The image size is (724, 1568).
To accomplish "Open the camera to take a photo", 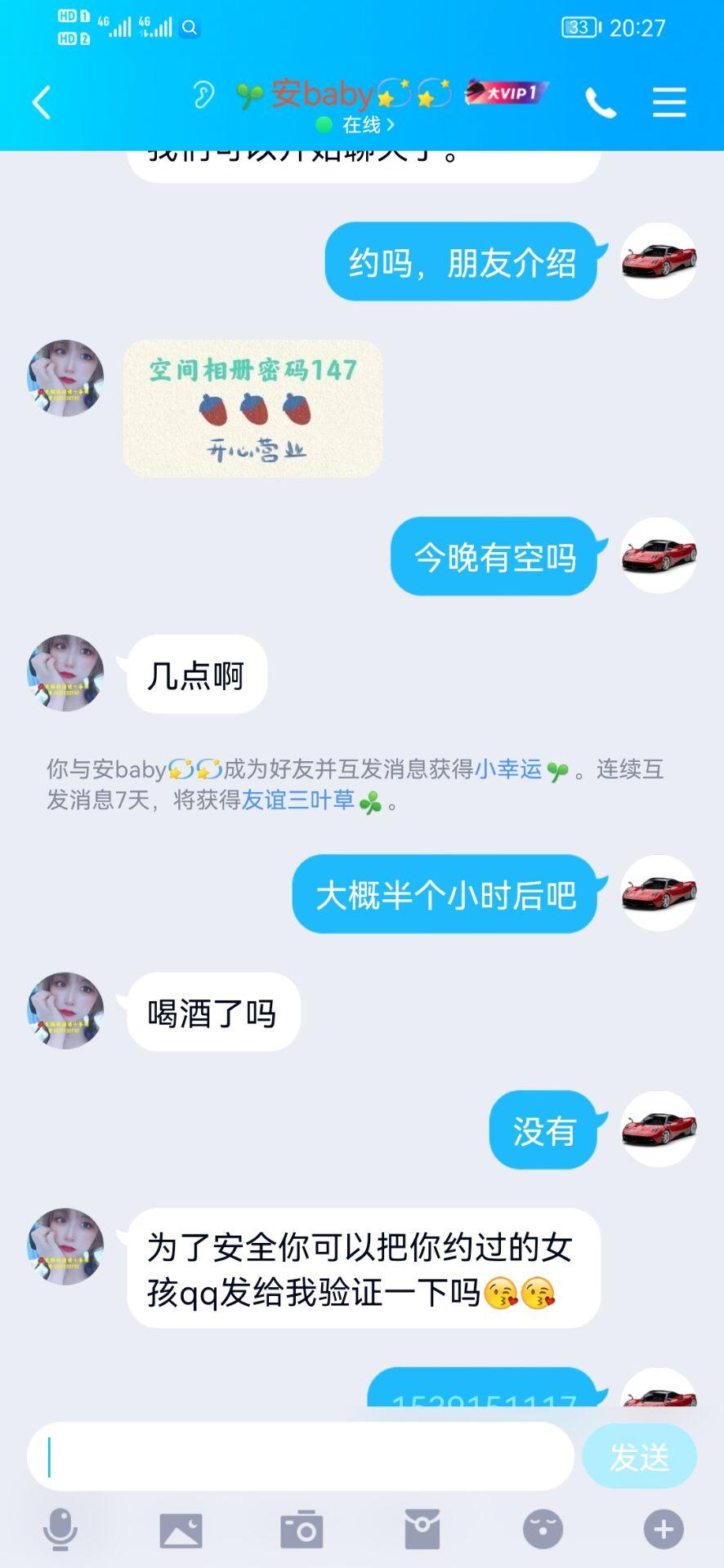I will point(302,1529).
